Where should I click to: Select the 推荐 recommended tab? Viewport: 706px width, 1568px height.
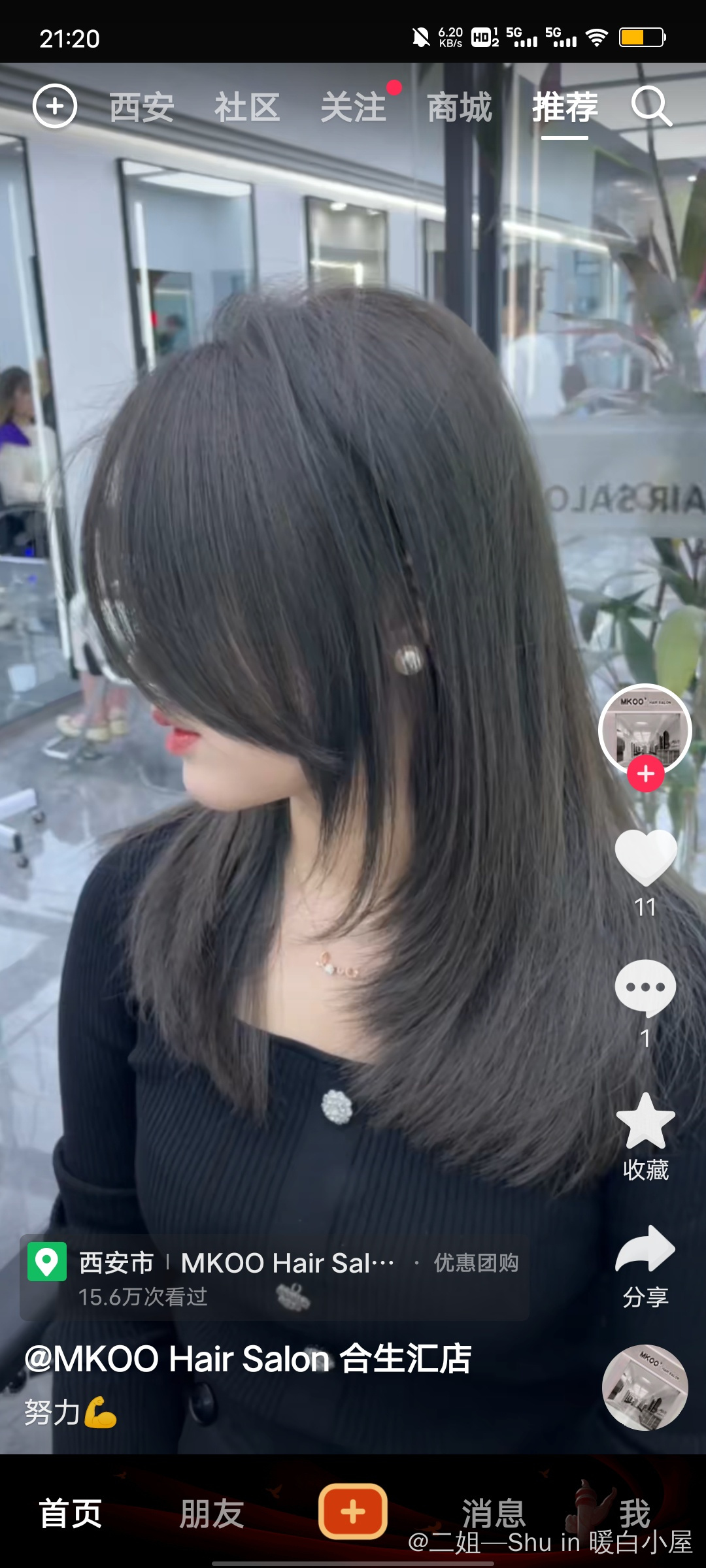click(565, 108)
